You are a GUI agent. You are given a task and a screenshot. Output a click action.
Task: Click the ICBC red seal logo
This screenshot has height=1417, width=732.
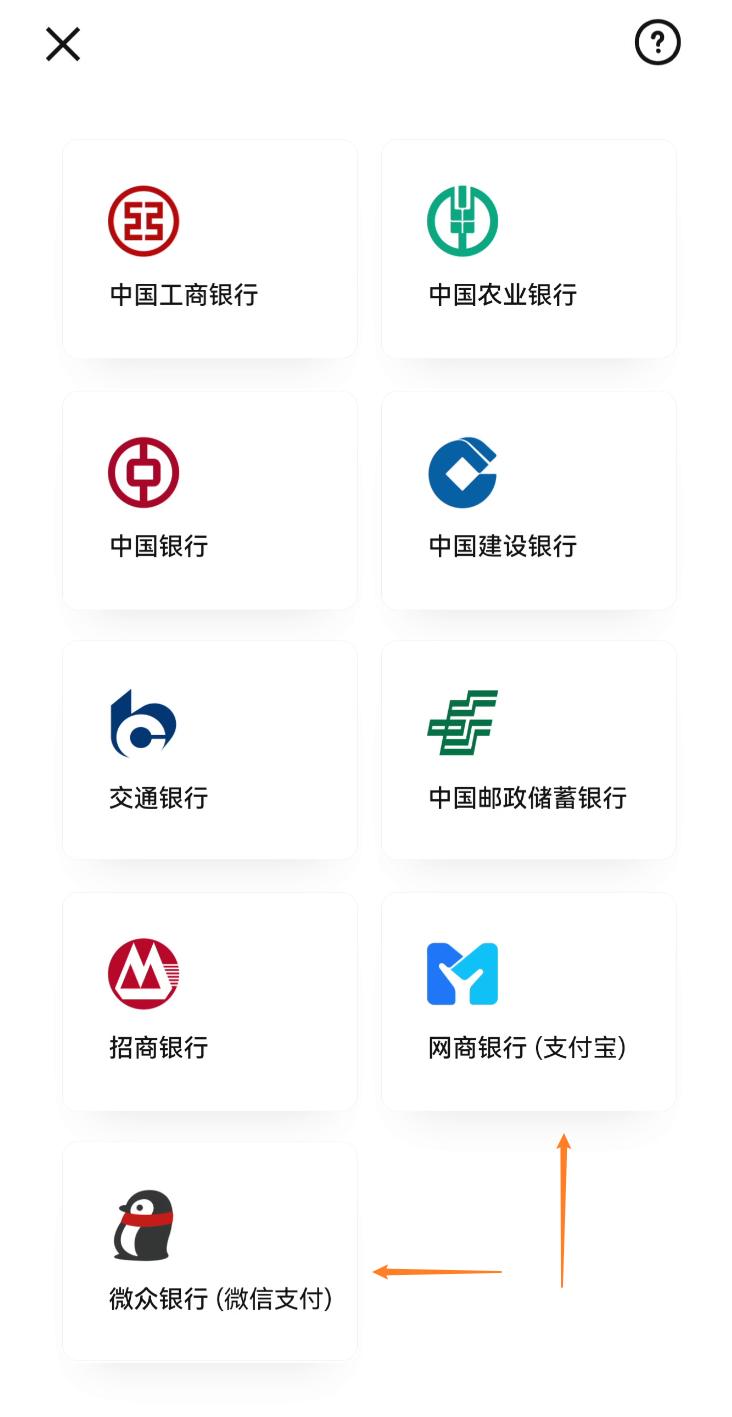(142, 220)
